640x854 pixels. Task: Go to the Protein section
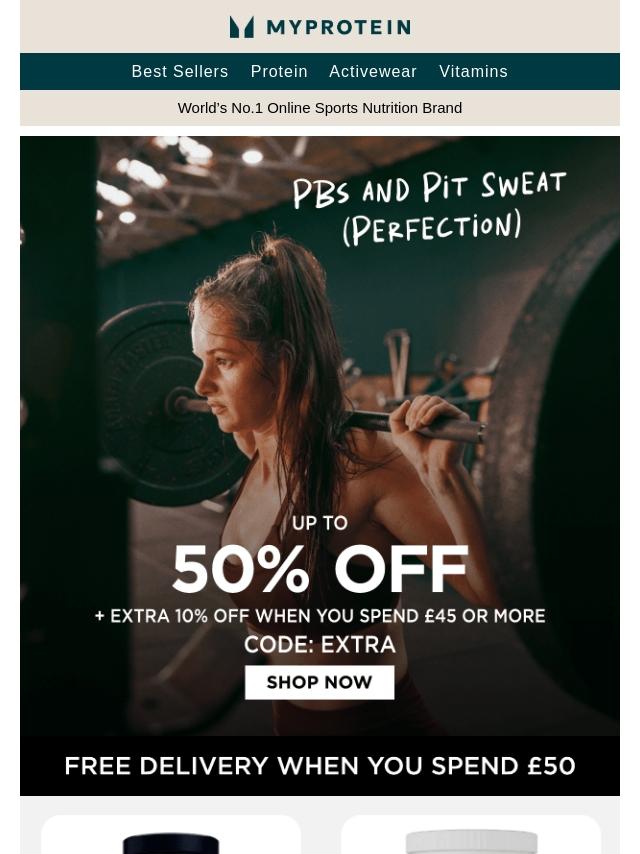point(279,72)
